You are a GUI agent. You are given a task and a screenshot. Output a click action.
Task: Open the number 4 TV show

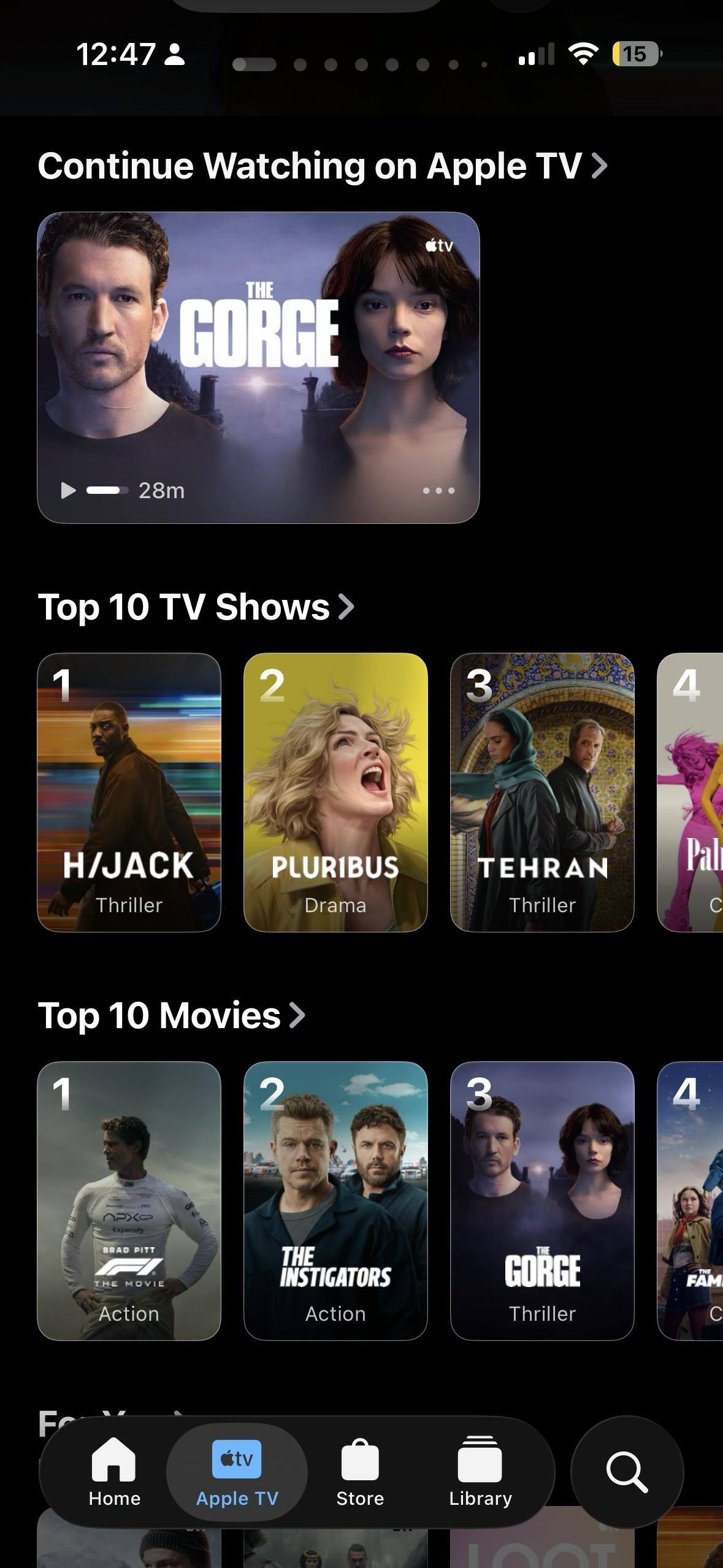point(690,792)
